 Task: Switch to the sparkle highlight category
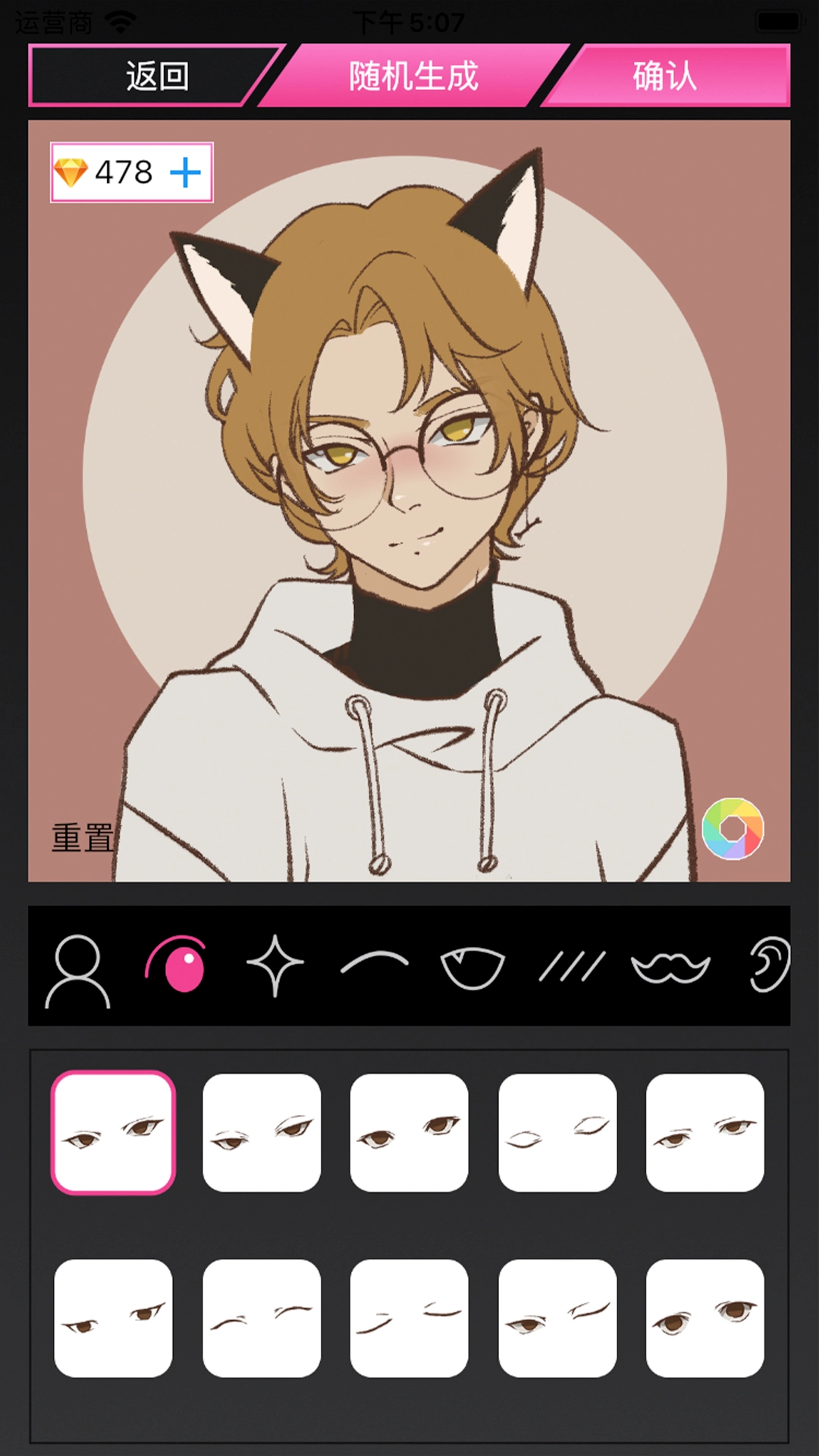tap(275, 965)
